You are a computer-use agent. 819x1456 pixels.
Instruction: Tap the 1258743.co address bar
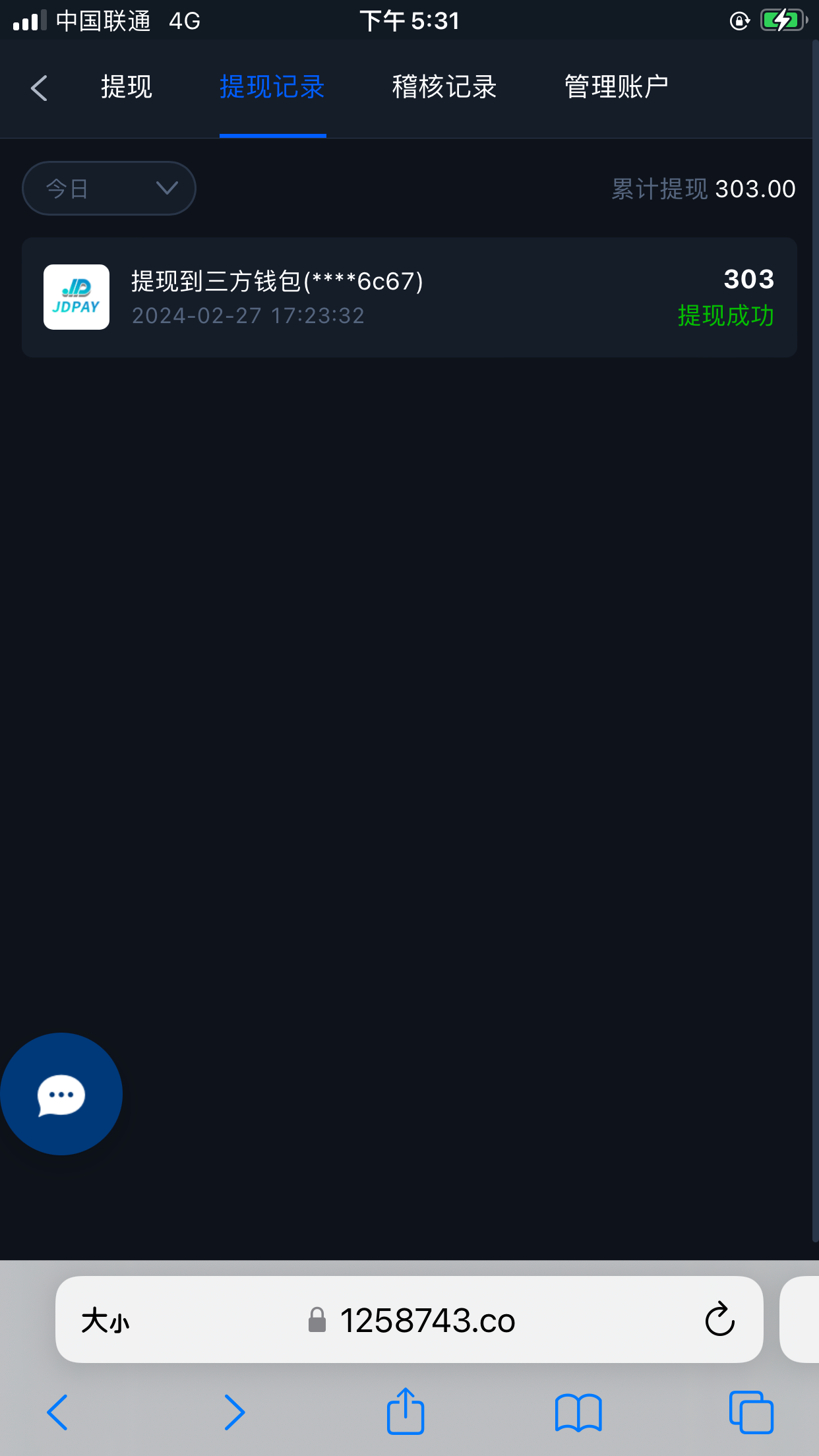tap(427, 1321)
